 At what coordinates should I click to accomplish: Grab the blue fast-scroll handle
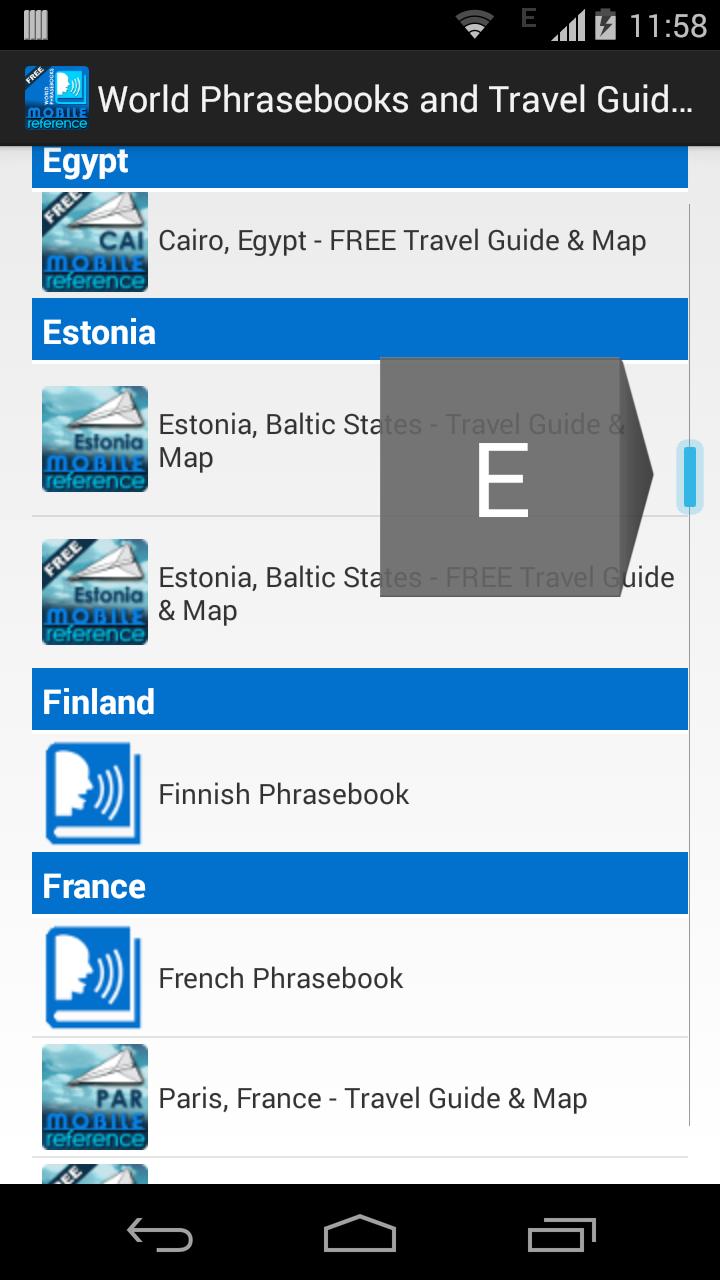[689, 478]
